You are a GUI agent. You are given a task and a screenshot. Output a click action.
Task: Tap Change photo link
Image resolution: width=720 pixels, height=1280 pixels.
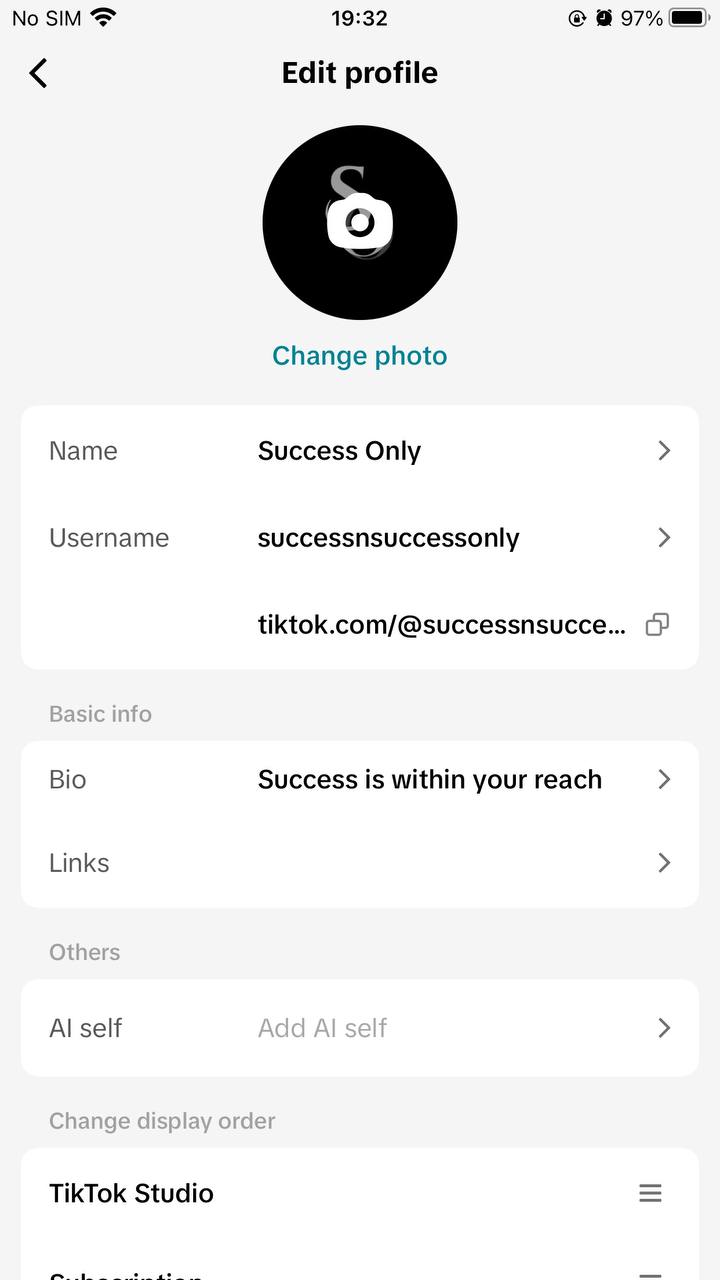[x=360, y=356]
